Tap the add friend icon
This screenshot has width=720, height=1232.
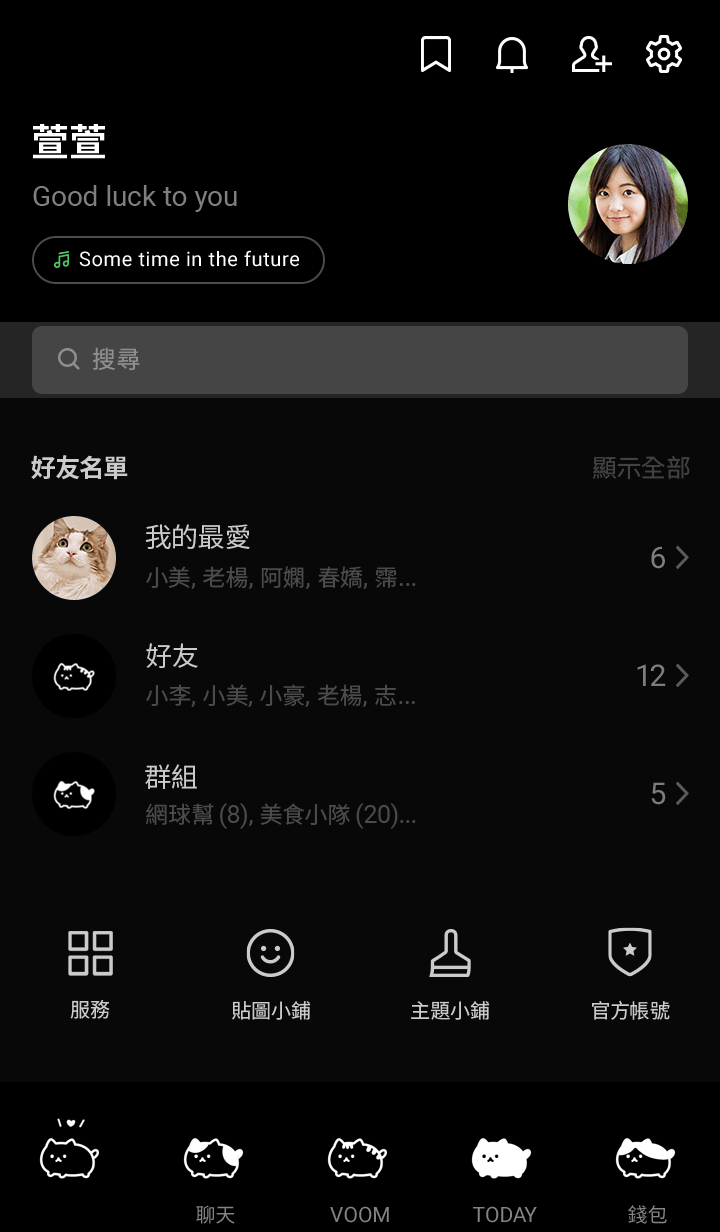(590, 54)
